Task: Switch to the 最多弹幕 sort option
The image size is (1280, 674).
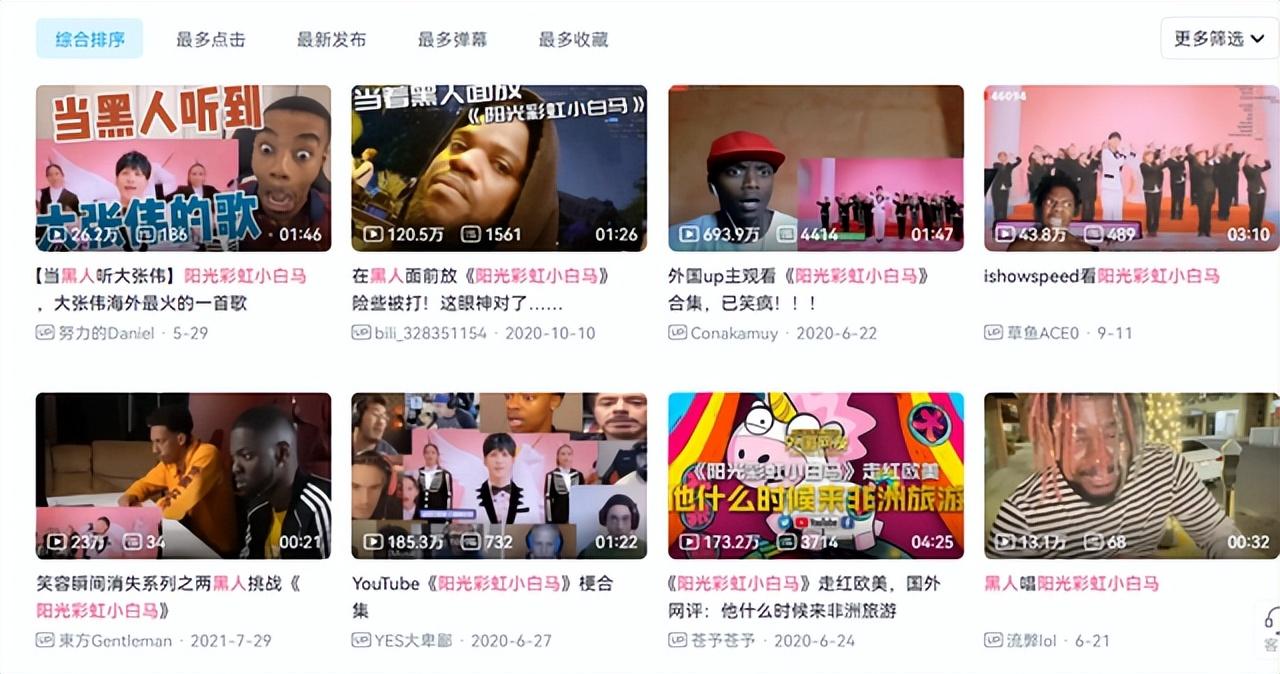Action: coord(452,39)
